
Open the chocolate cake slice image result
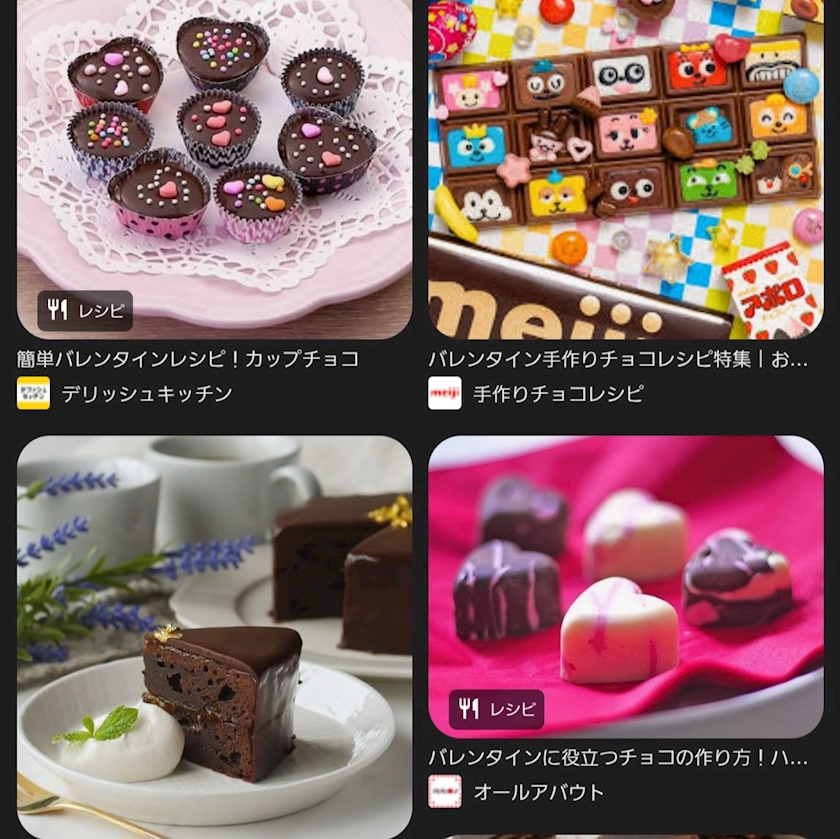(214, 637)
